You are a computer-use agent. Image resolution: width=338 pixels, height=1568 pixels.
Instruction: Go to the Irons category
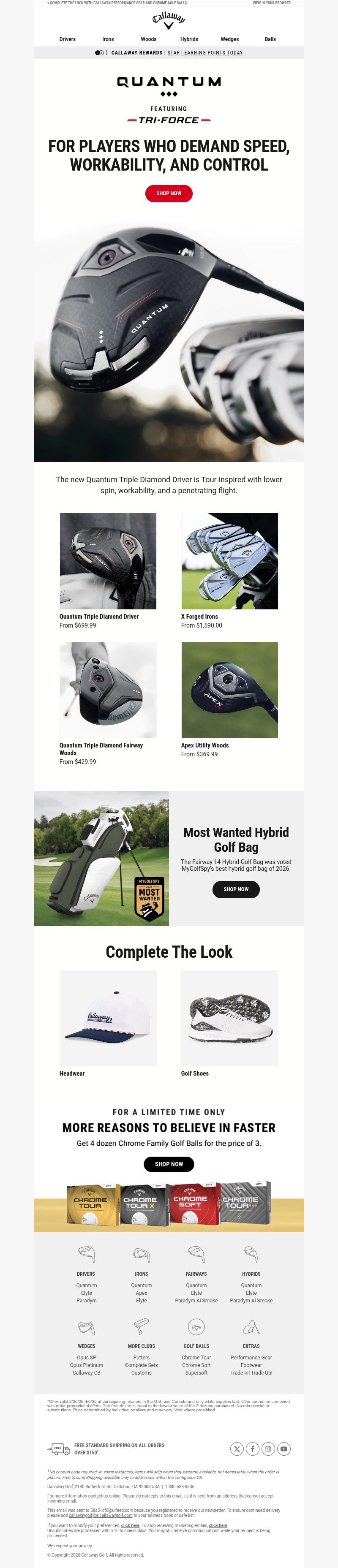tap(108, 39)
